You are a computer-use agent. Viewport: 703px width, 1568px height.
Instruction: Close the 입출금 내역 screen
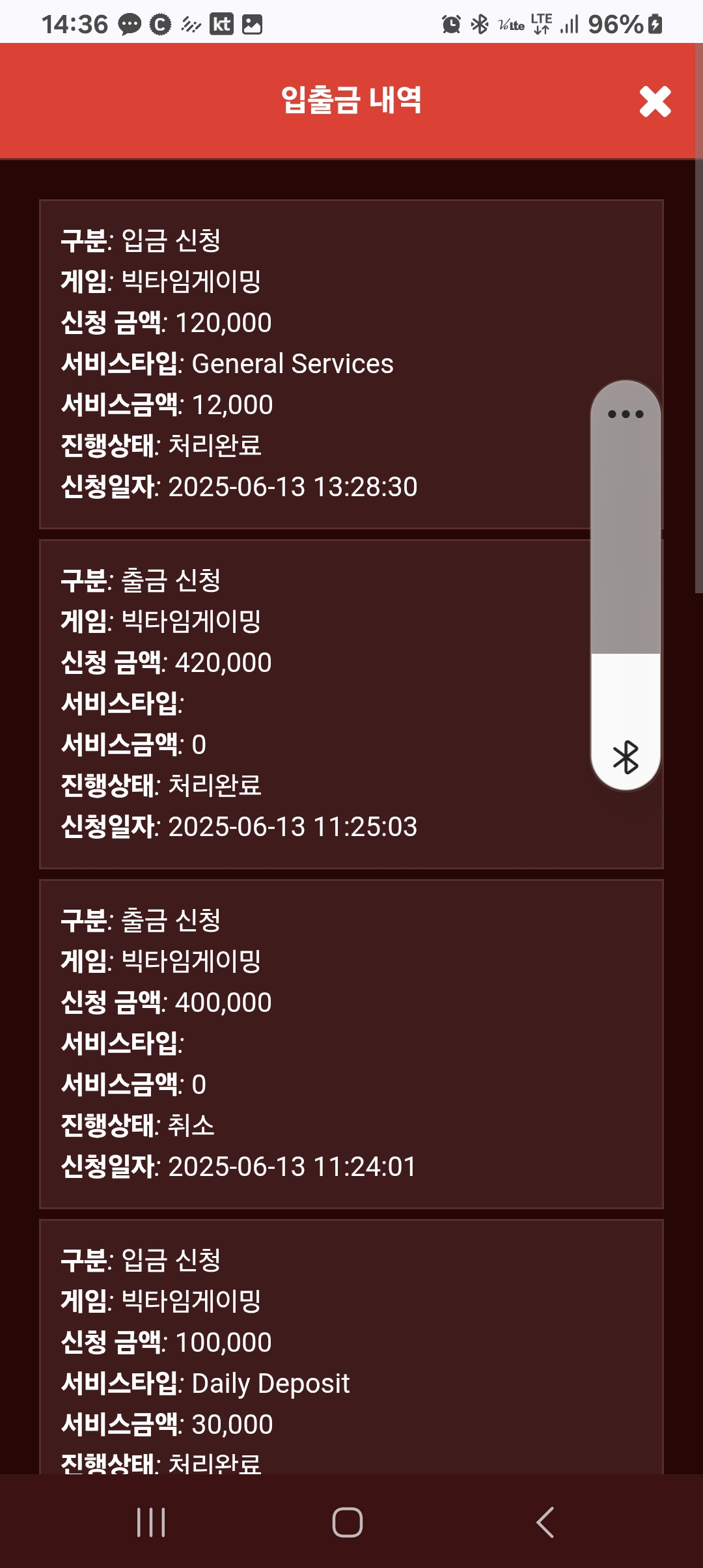(655, 102)
